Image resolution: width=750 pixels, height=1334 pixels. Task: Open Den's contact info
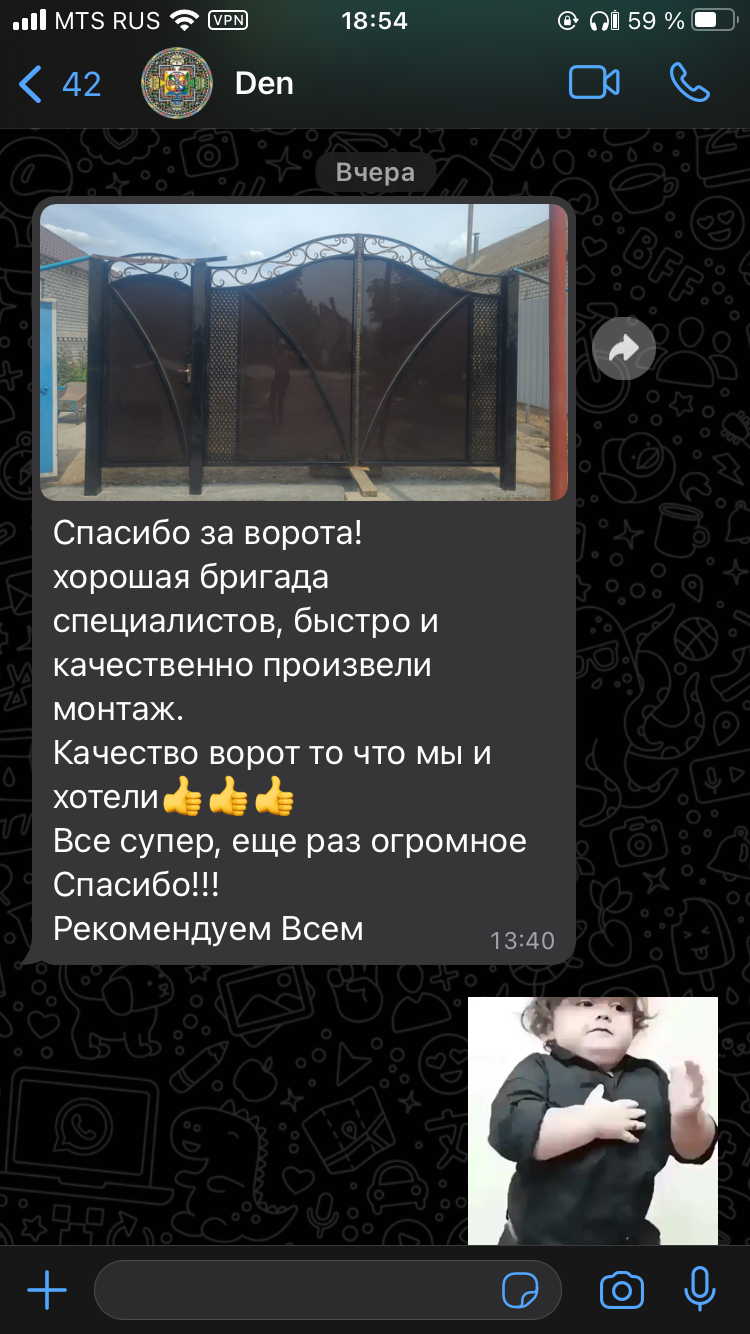coord(264,84)
